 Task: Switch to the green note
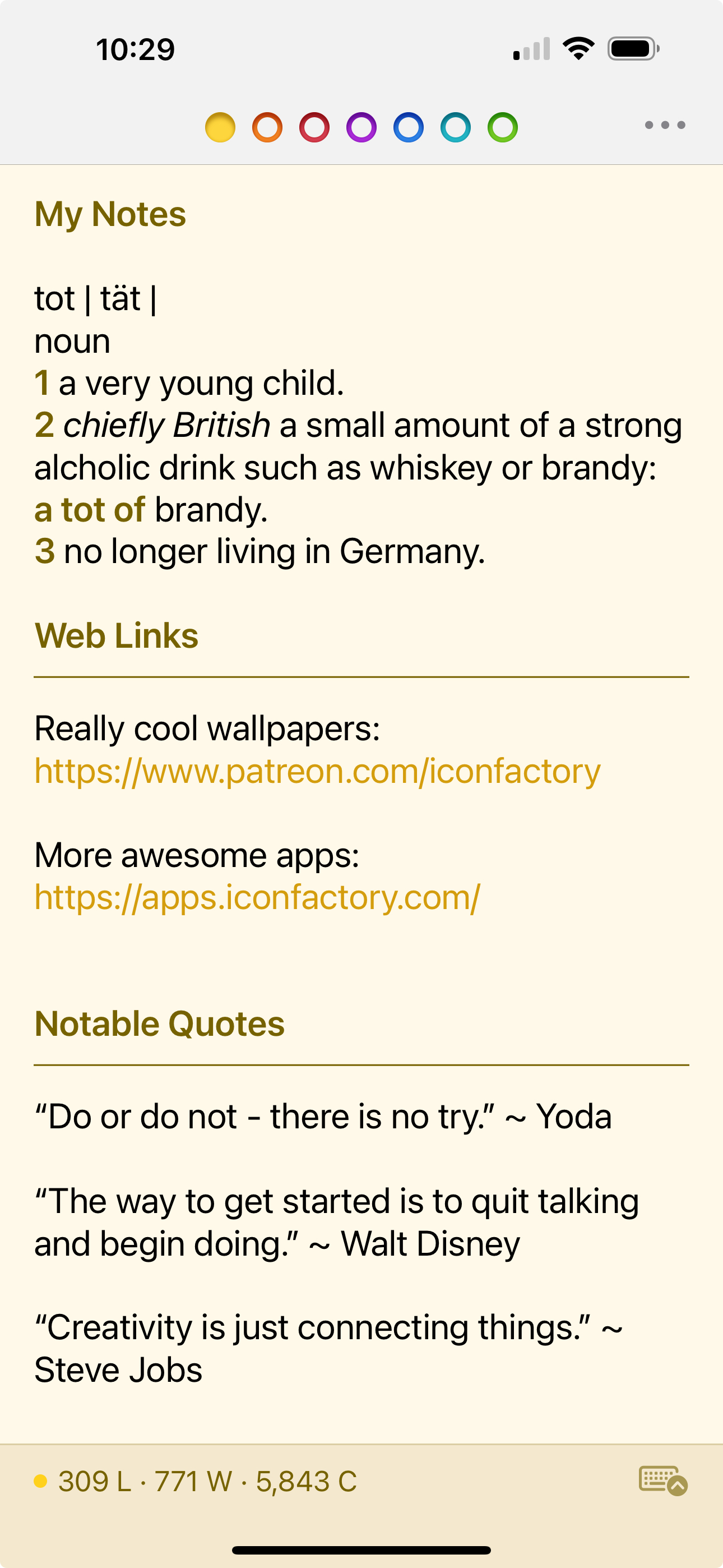point(503,127)
